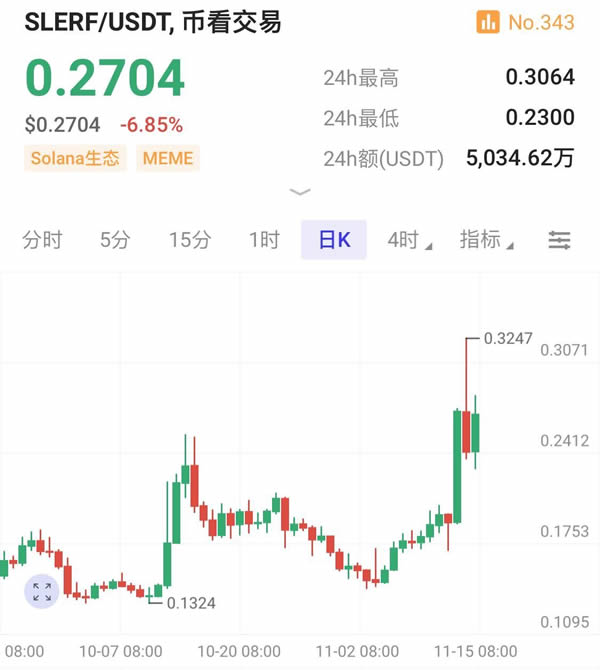This screenshot has width=600, height=670.
Task: Open the chart settings sliders icon
Action: point(559,240)
